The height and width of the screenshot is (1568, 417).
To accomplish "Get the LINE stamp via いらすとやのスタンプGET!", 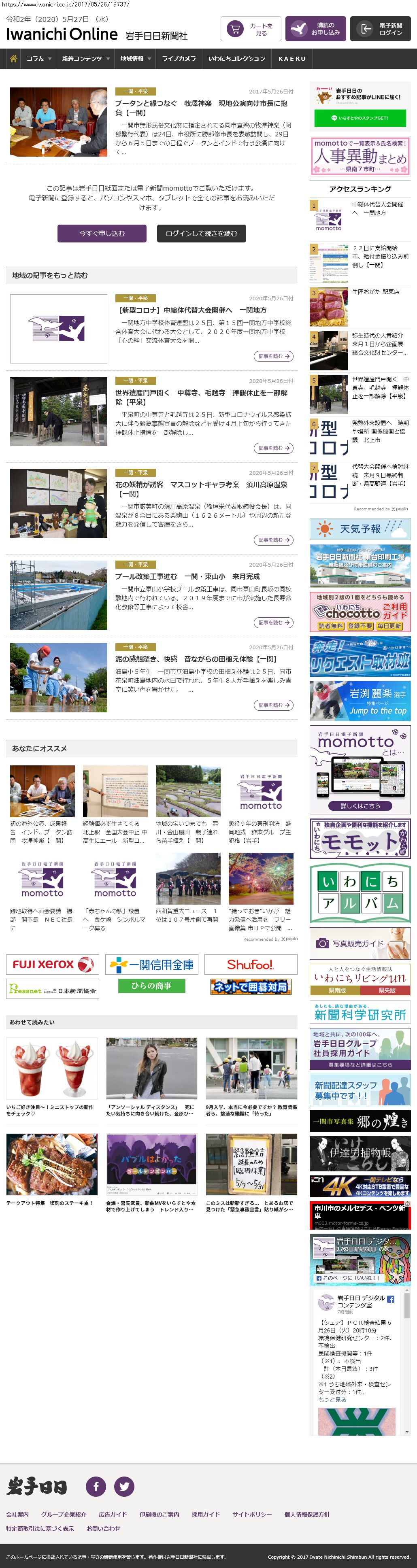I will (x=359, y=118).
